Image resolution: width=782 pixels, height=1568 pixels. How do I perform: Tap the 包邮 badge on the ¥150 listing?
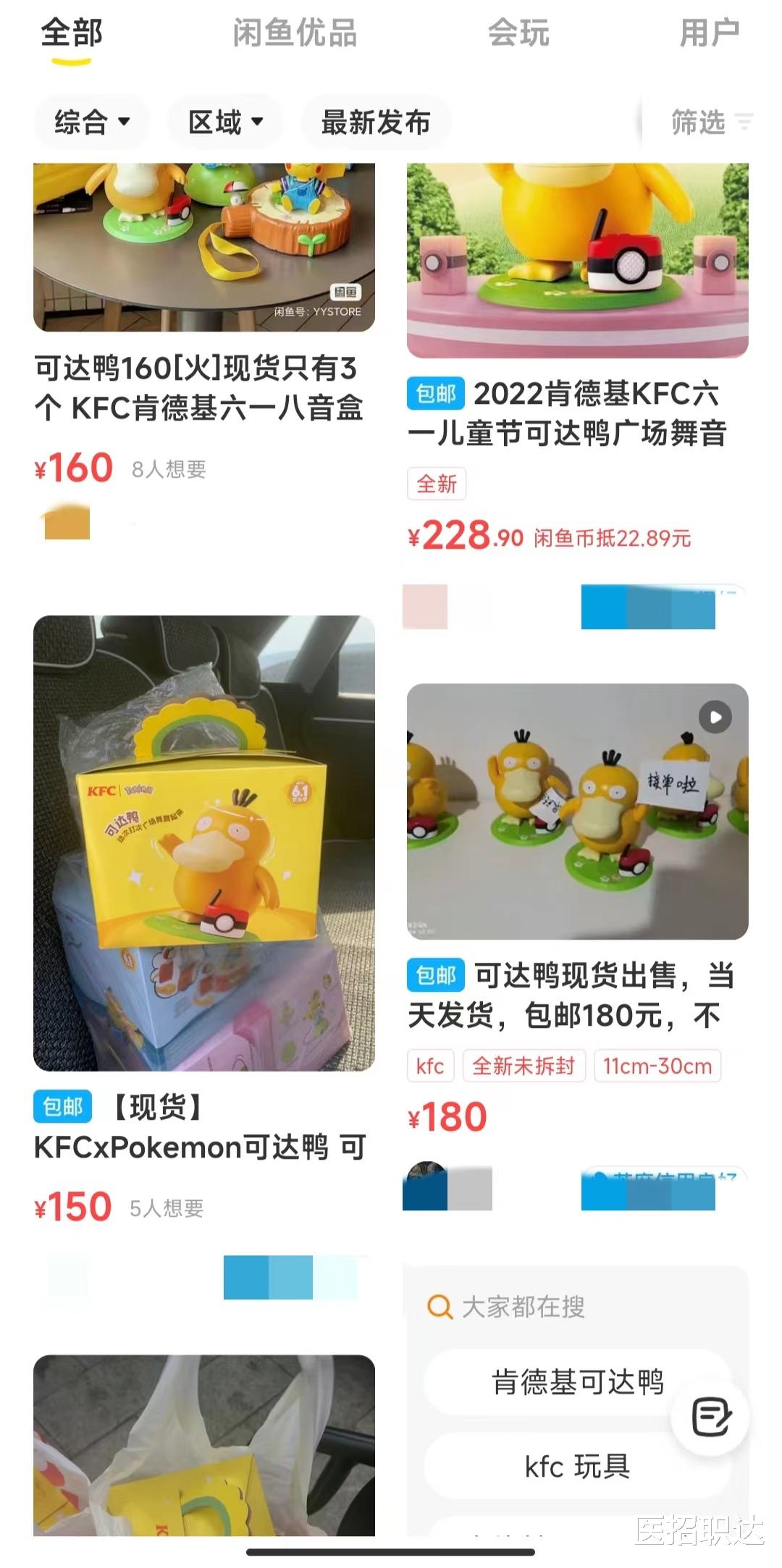click(x=64, y=1105)
